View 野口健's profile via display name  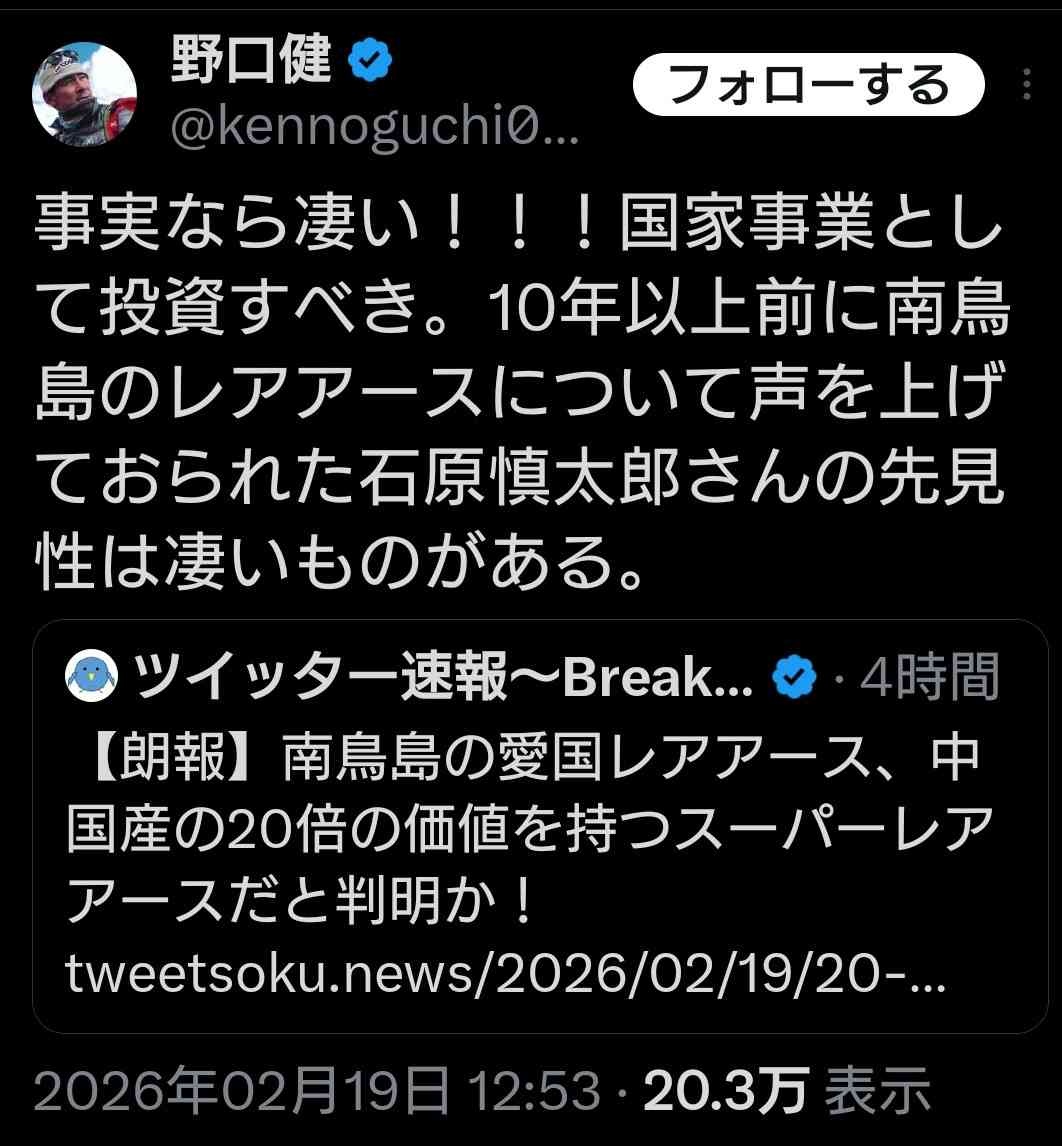pos(252,62)
